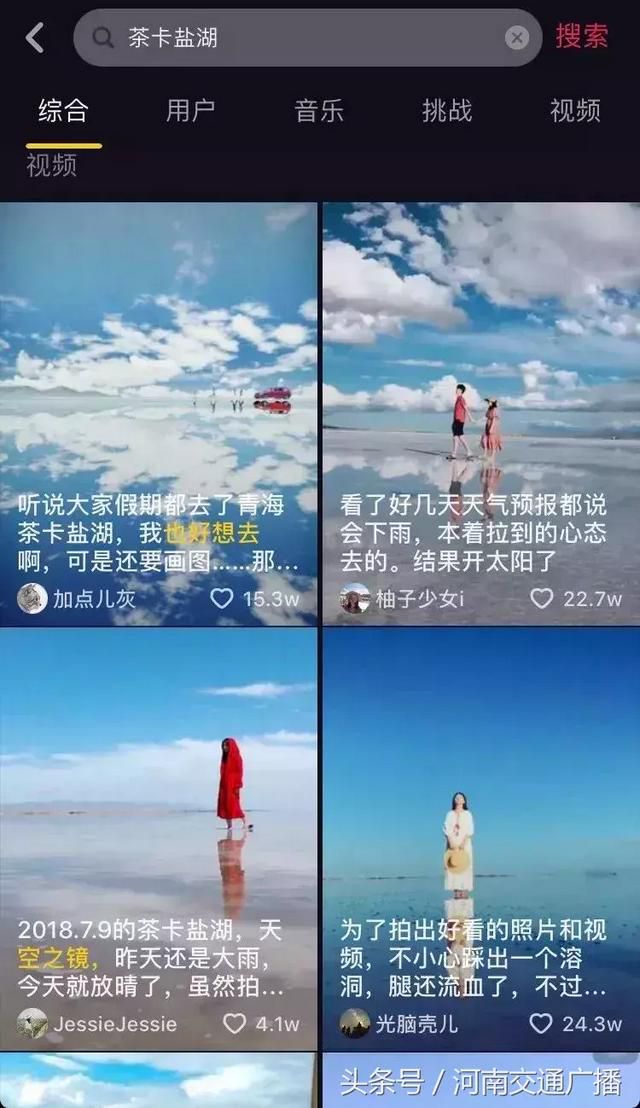Open the video posted by 柚子少女i
The width and height of the screenshot is (640, 1108).
[481, 413]
